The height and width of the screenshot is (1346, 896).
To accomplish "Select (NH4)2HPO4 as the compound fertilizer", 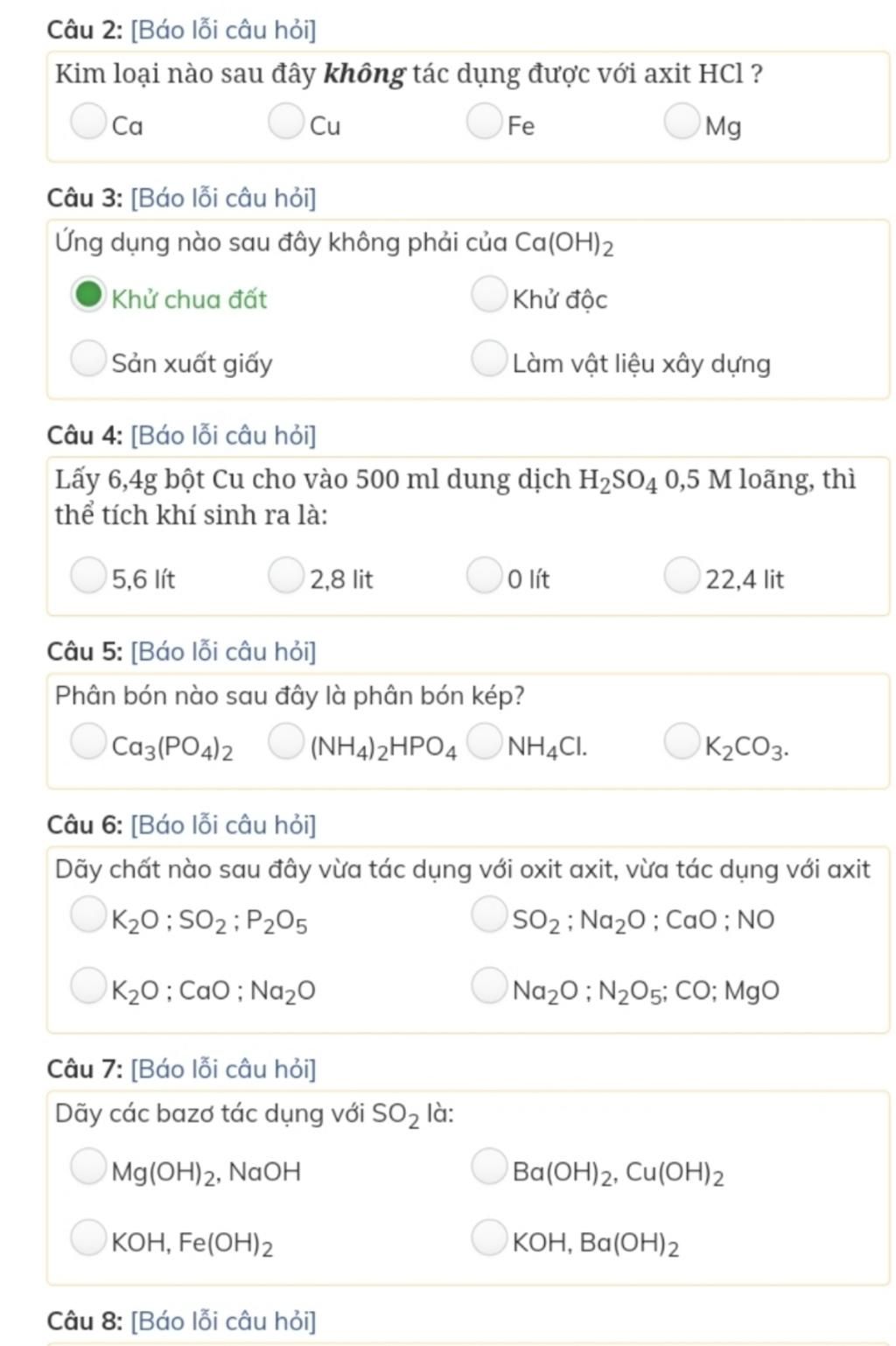I will click(x=285, y=742).
